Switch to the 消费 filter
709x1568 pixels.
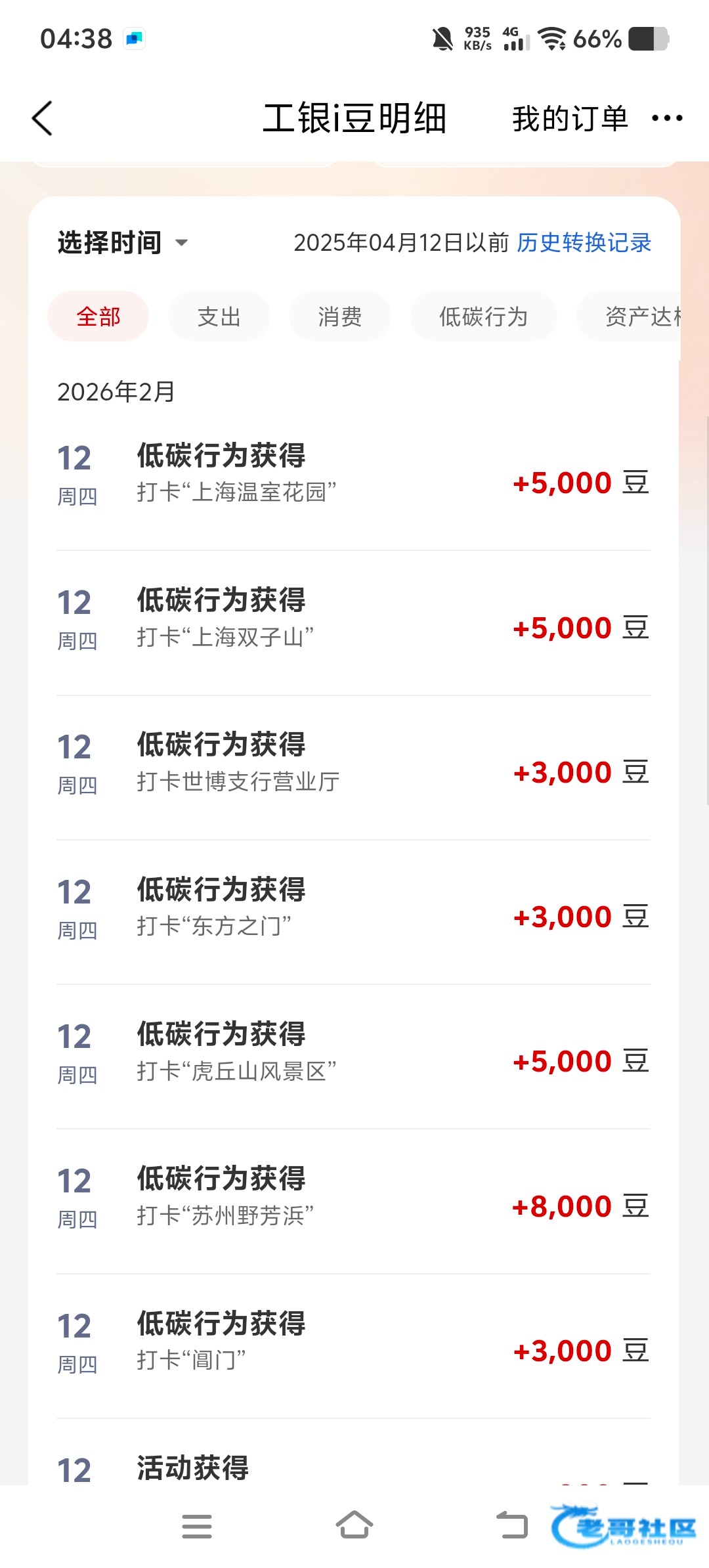tap(340, 317)
